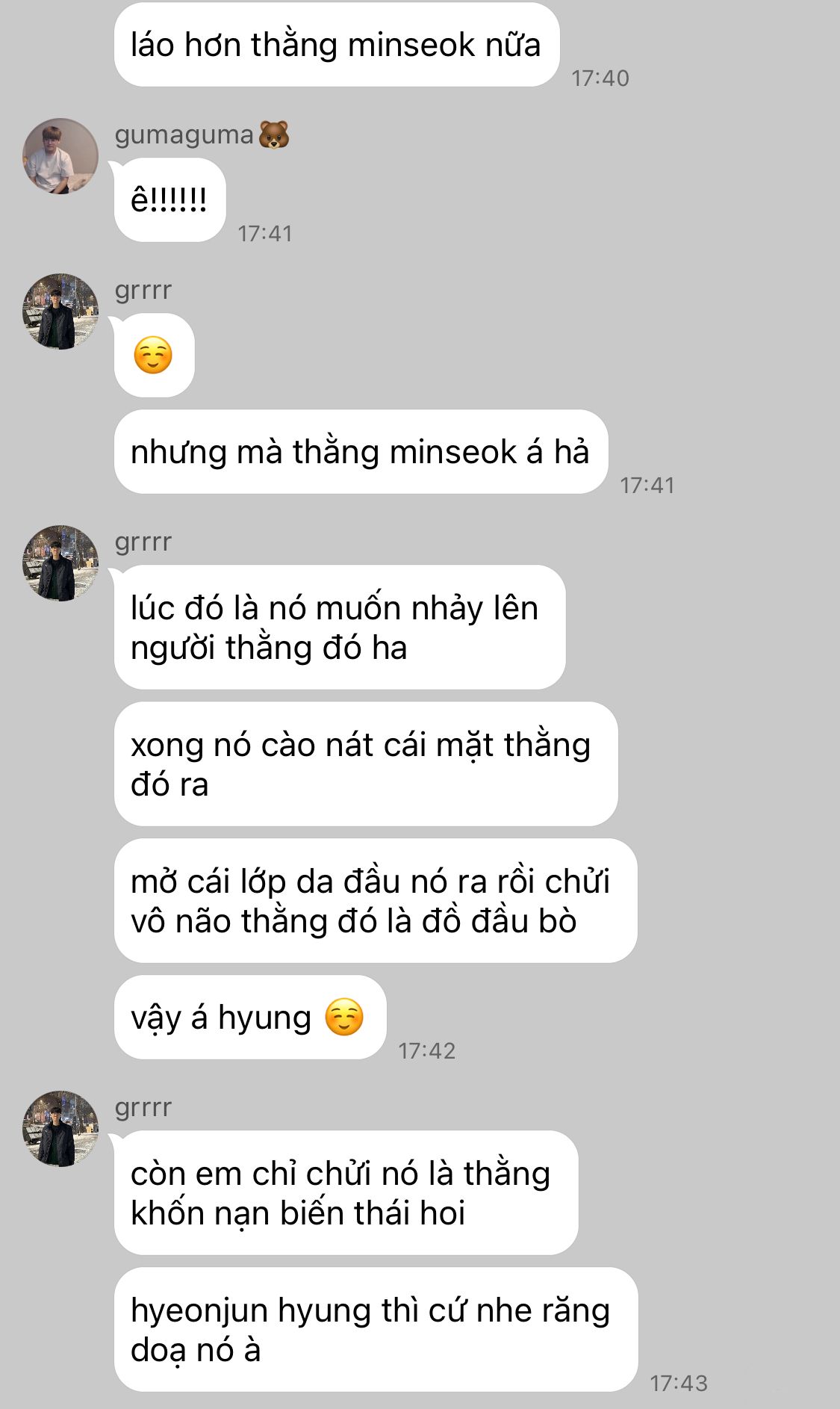This screenshot has height=1409, width=840.
Task: Open grrrr's avatar above the smiling emoji message
Action: tap(60, 312)
